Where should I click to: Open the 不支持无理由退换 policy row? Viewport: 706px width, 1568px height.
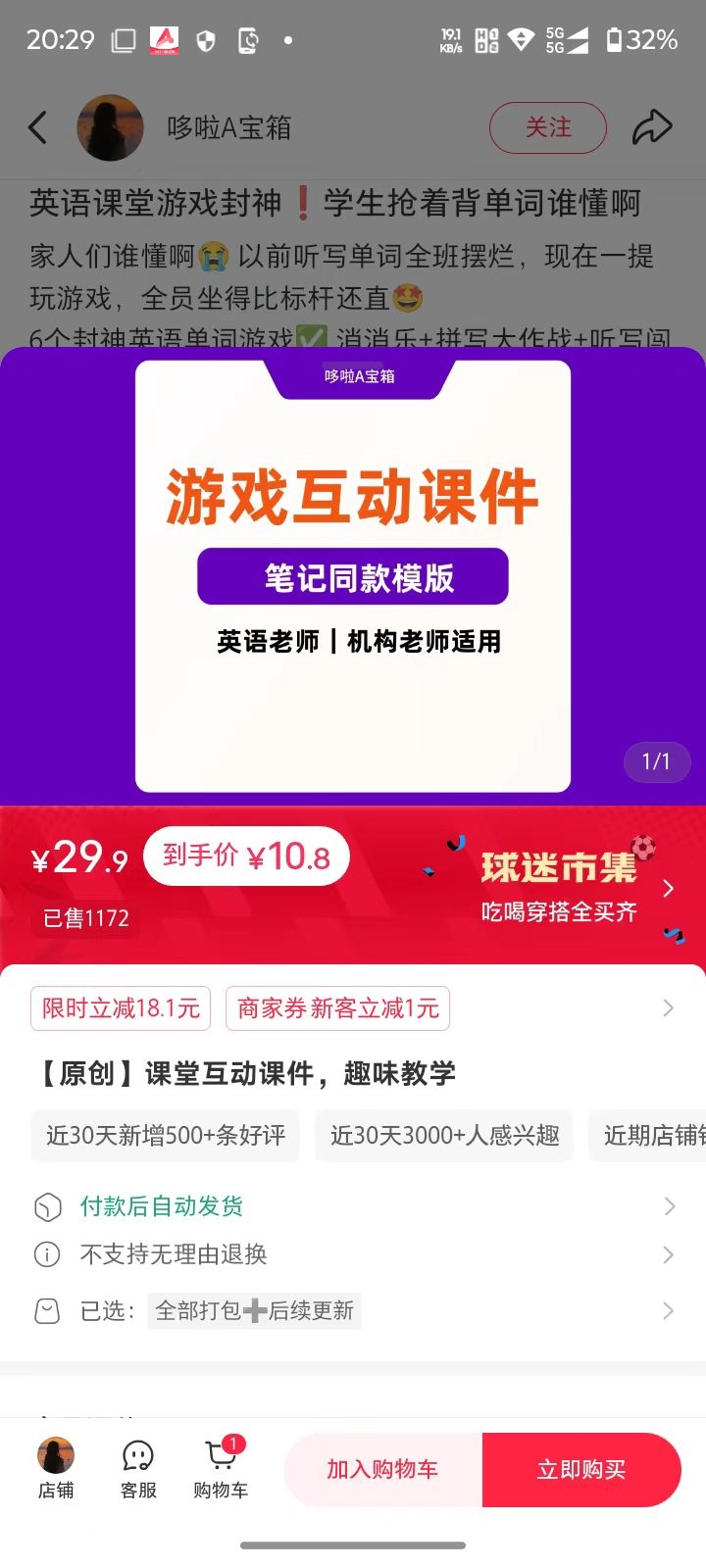click(353, 1254)
